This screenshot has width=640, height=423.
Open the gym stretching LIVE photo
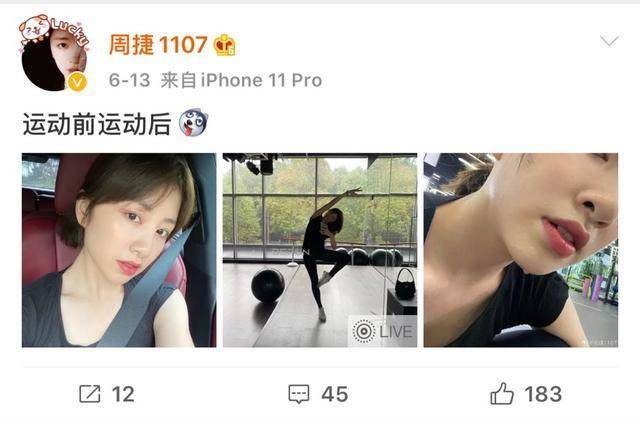[320, 250]
